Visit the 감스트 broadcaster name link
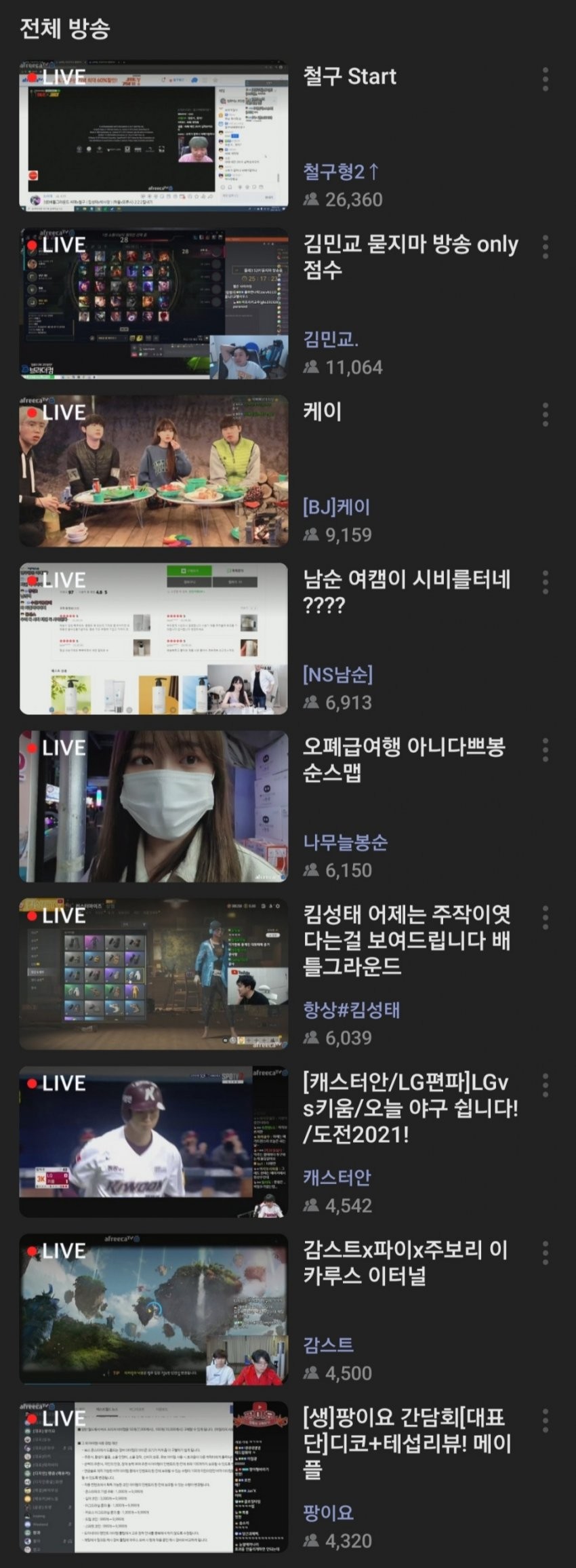The width and height of the screenshot is (576, 1568). (329, 1344)
